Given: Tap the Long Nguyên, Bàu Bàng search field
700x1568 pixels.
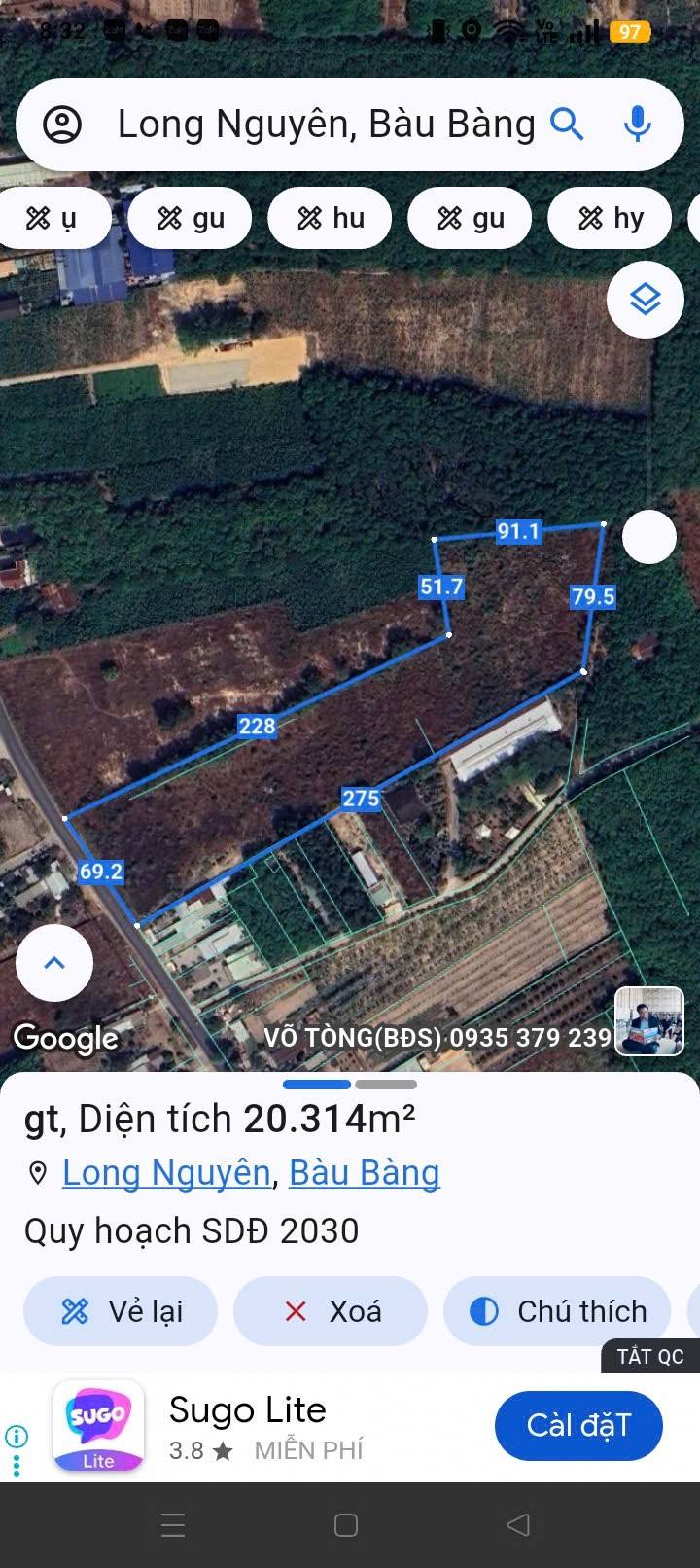Looking at the screenshot, I should pyautogui.click(x=326, y=125).
